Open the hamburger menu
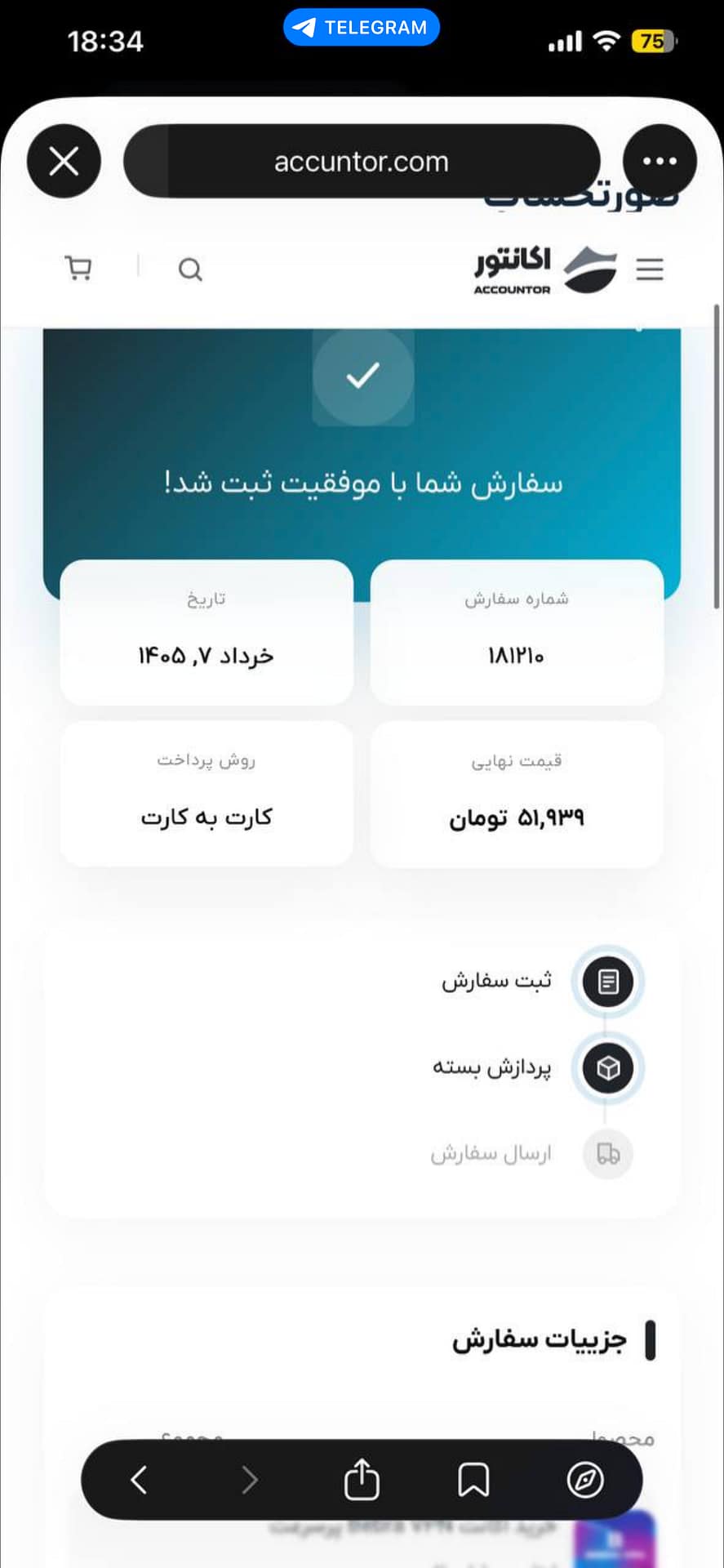724x1568 pixels. coord(650,269)
